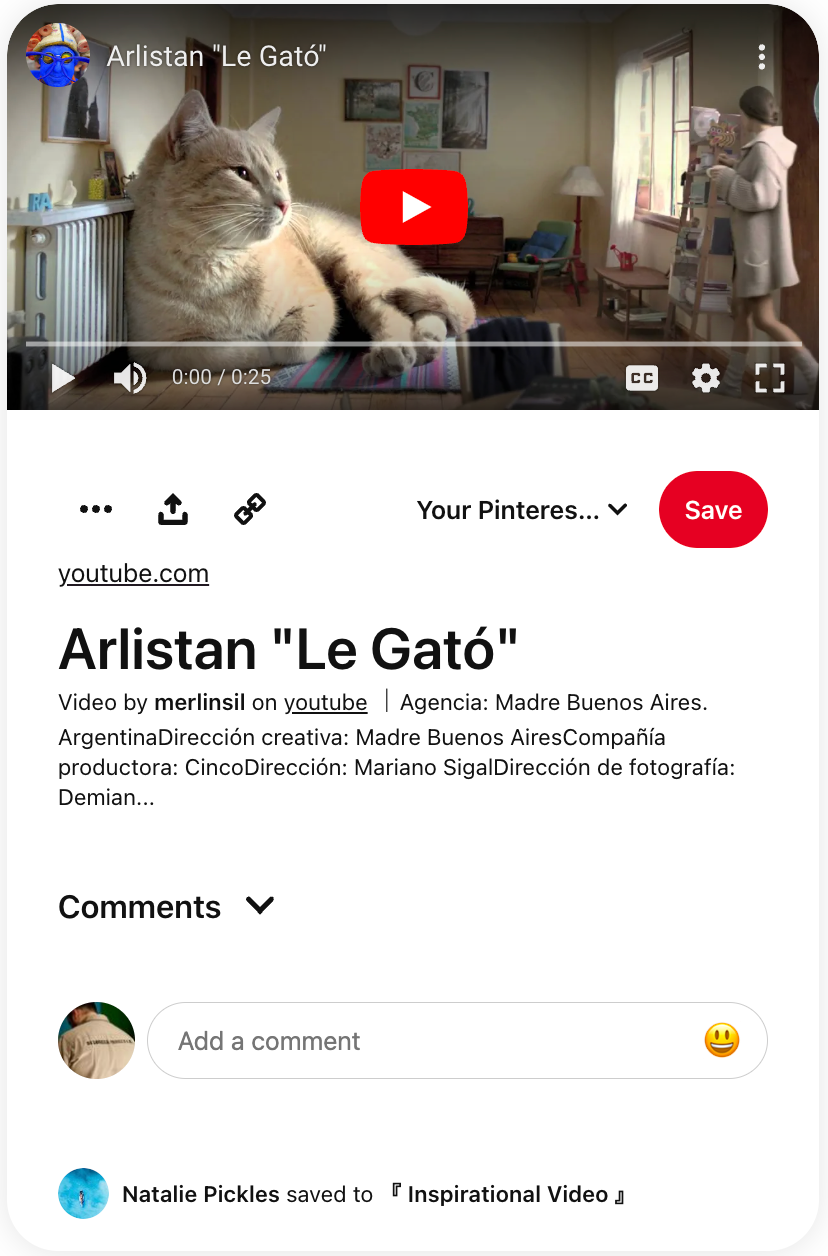This screenshot has width=828, height=1256.
Task: Play the Arlistan video with the red button
Action: [414, 207]
